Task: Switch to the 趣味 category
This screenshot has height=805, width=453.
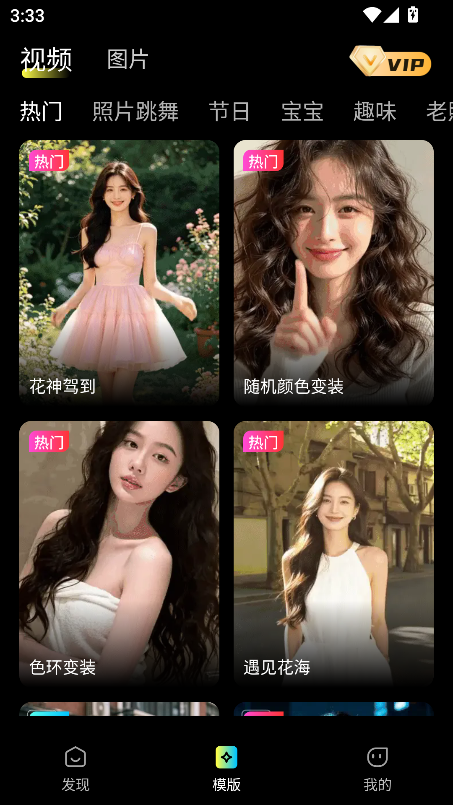Action: (375, 111)
